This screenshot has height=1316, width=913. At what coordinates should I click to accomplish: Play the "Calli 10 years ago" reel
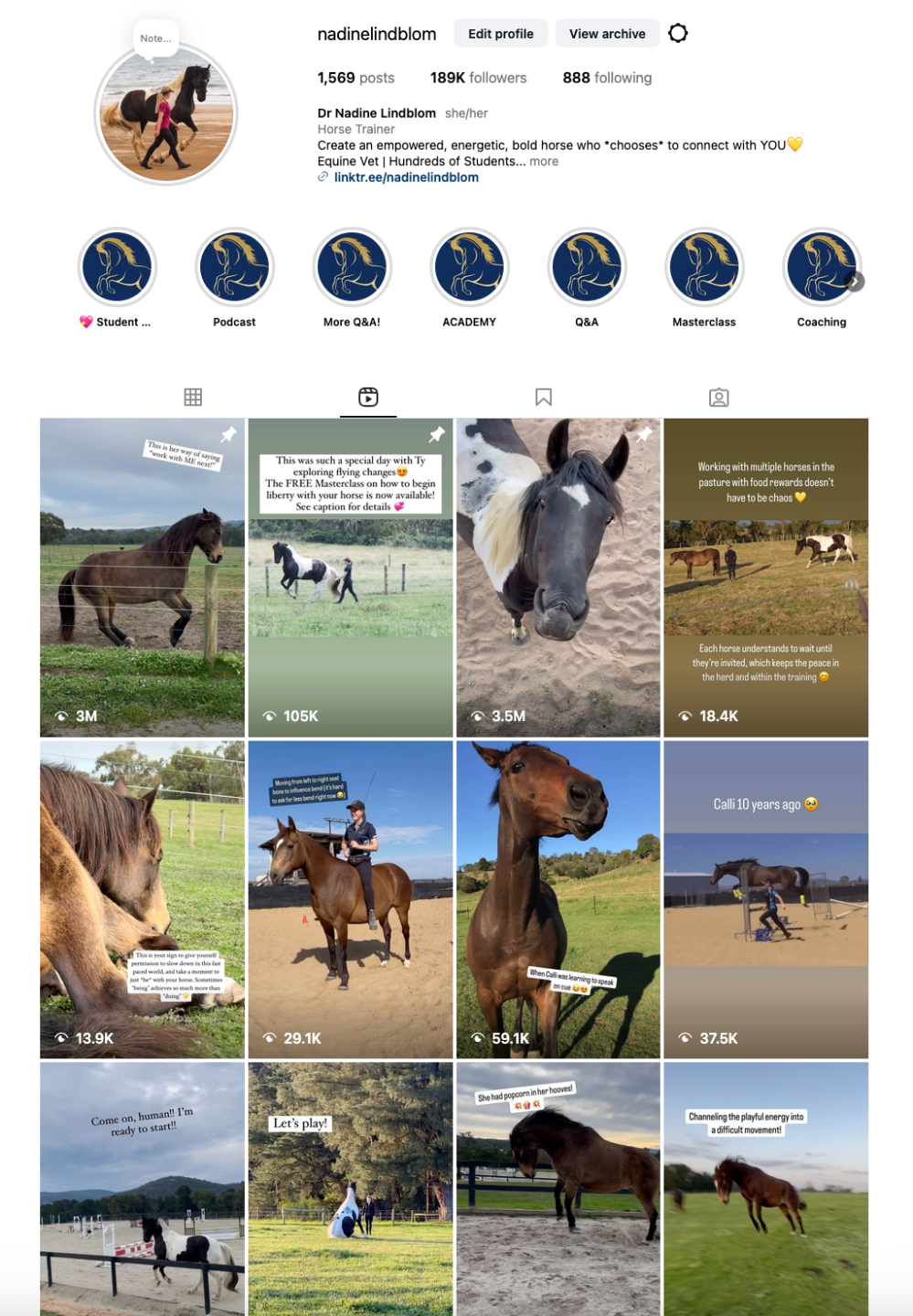coord(766,899)
